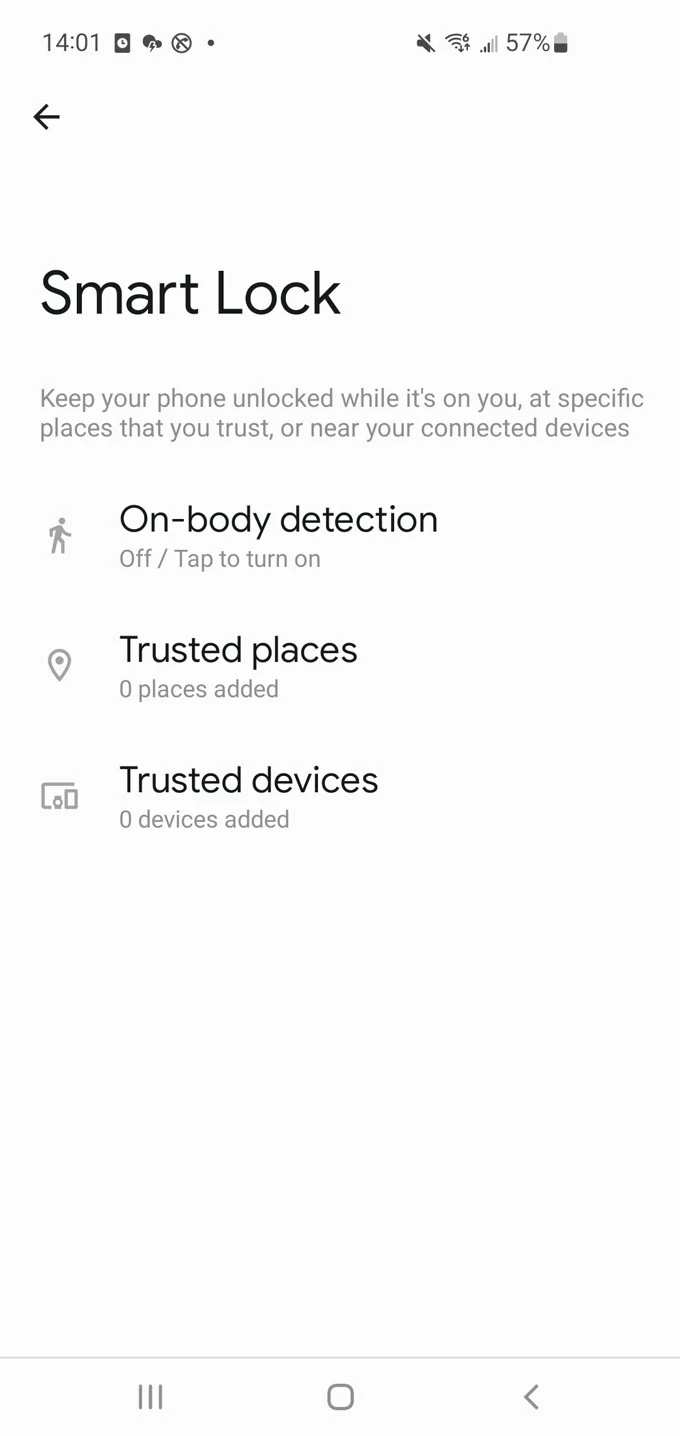Viewport: 680px width, 1436px height.
Task: Open recent apps from navigation bar
Action: click(x=150, y=1396)
